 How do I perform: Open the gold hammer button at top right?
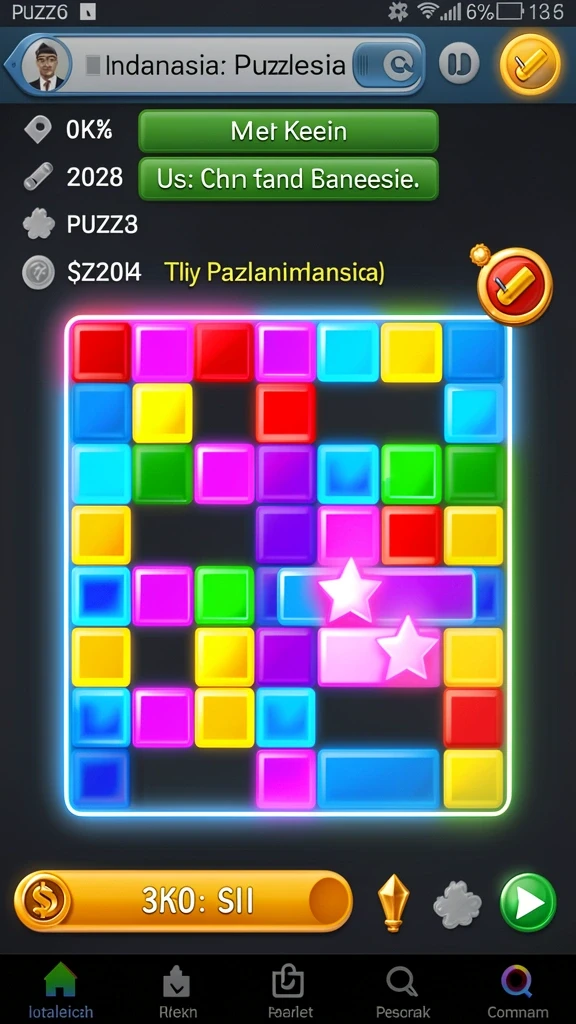click(x=530, y=64)
